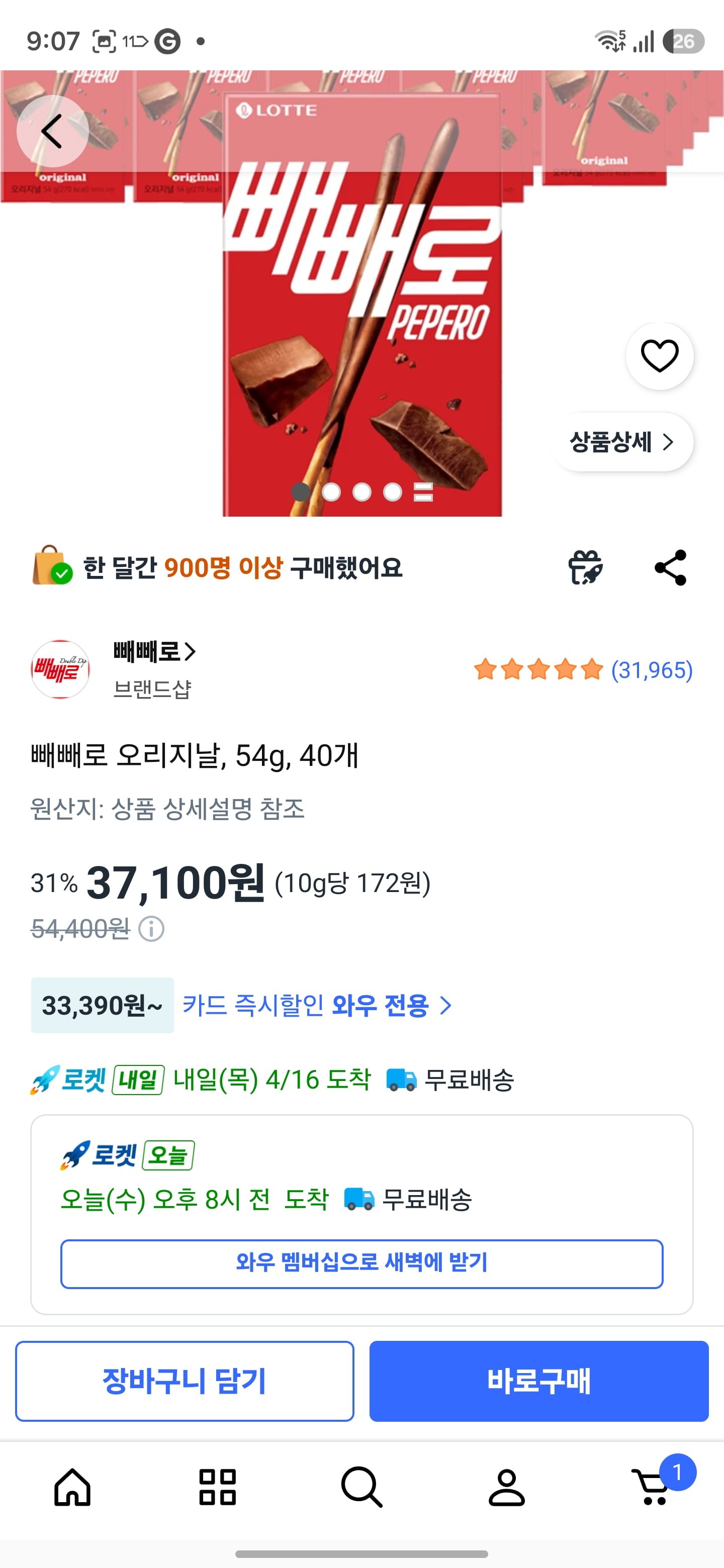Show info about the 54,400원 original price
The image size is (724, 1568).
click(x=151, y=929)
